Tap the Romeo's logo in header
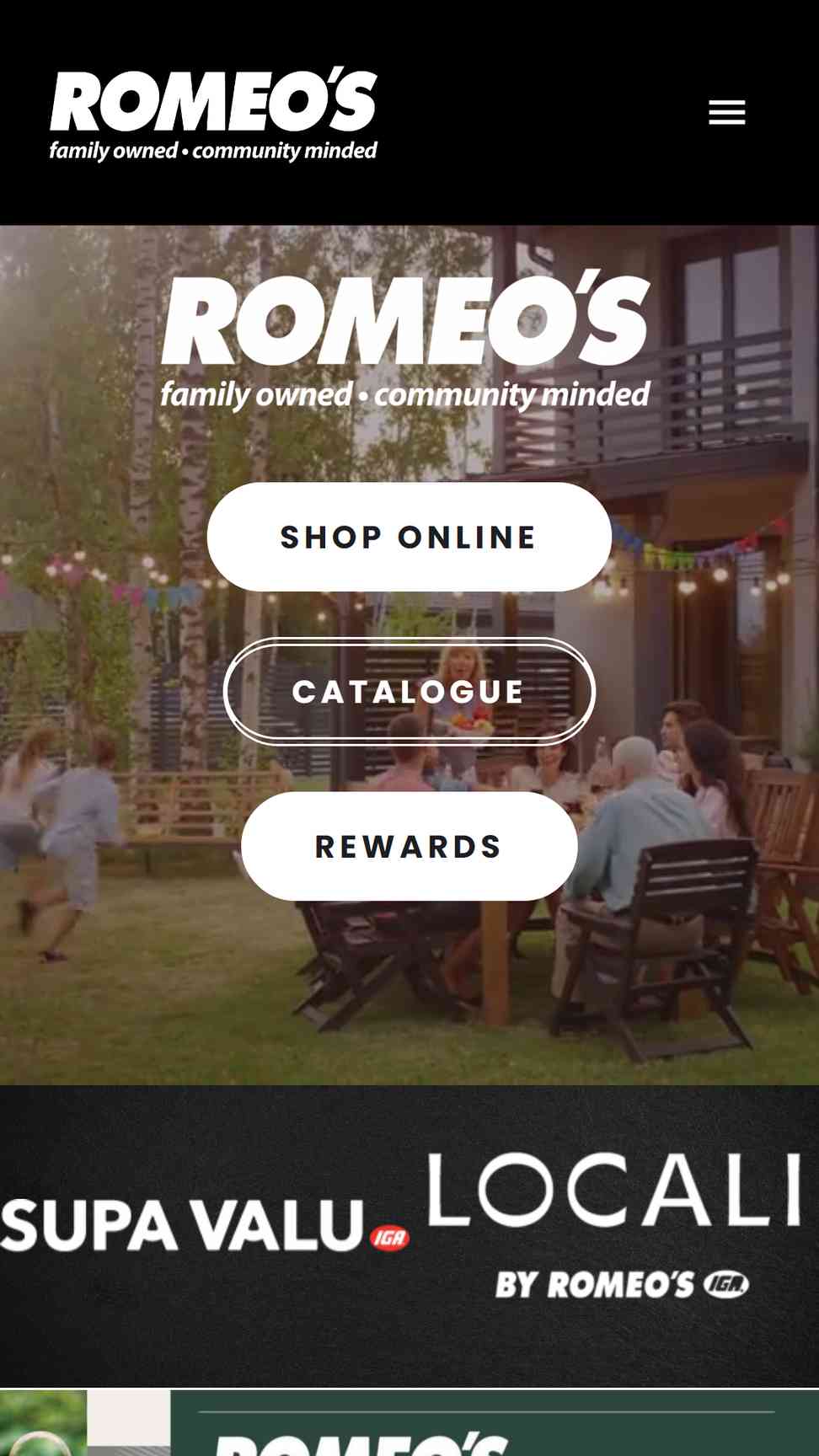This screenshot has width=819, height=1456. point(213,113)
